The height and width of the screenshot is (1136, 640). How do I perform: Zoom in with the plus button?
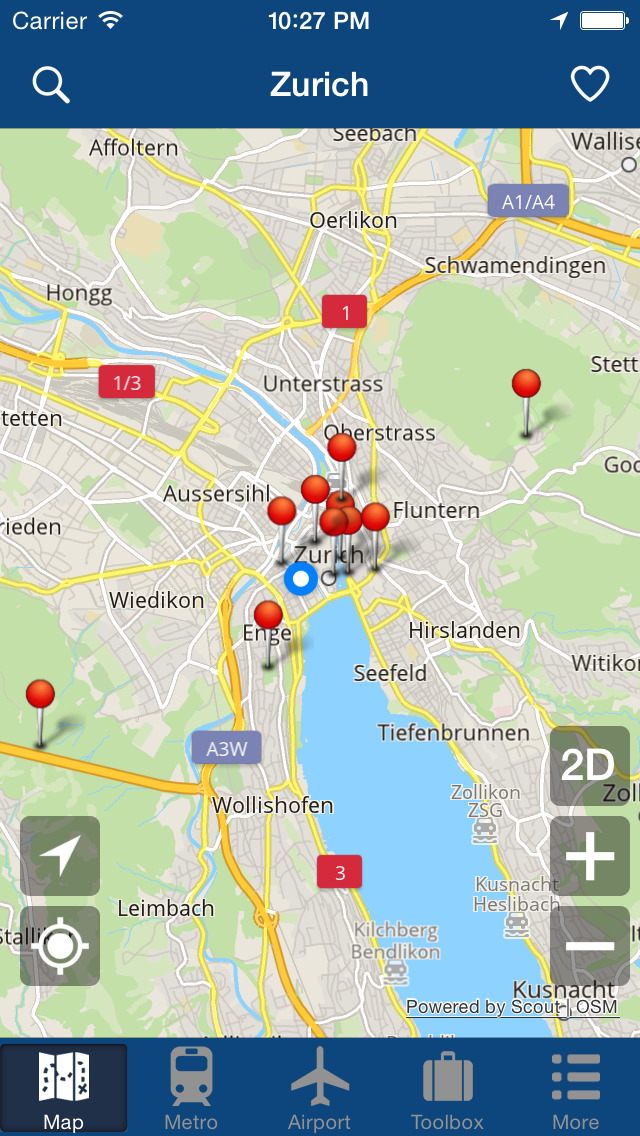[589, 856]
